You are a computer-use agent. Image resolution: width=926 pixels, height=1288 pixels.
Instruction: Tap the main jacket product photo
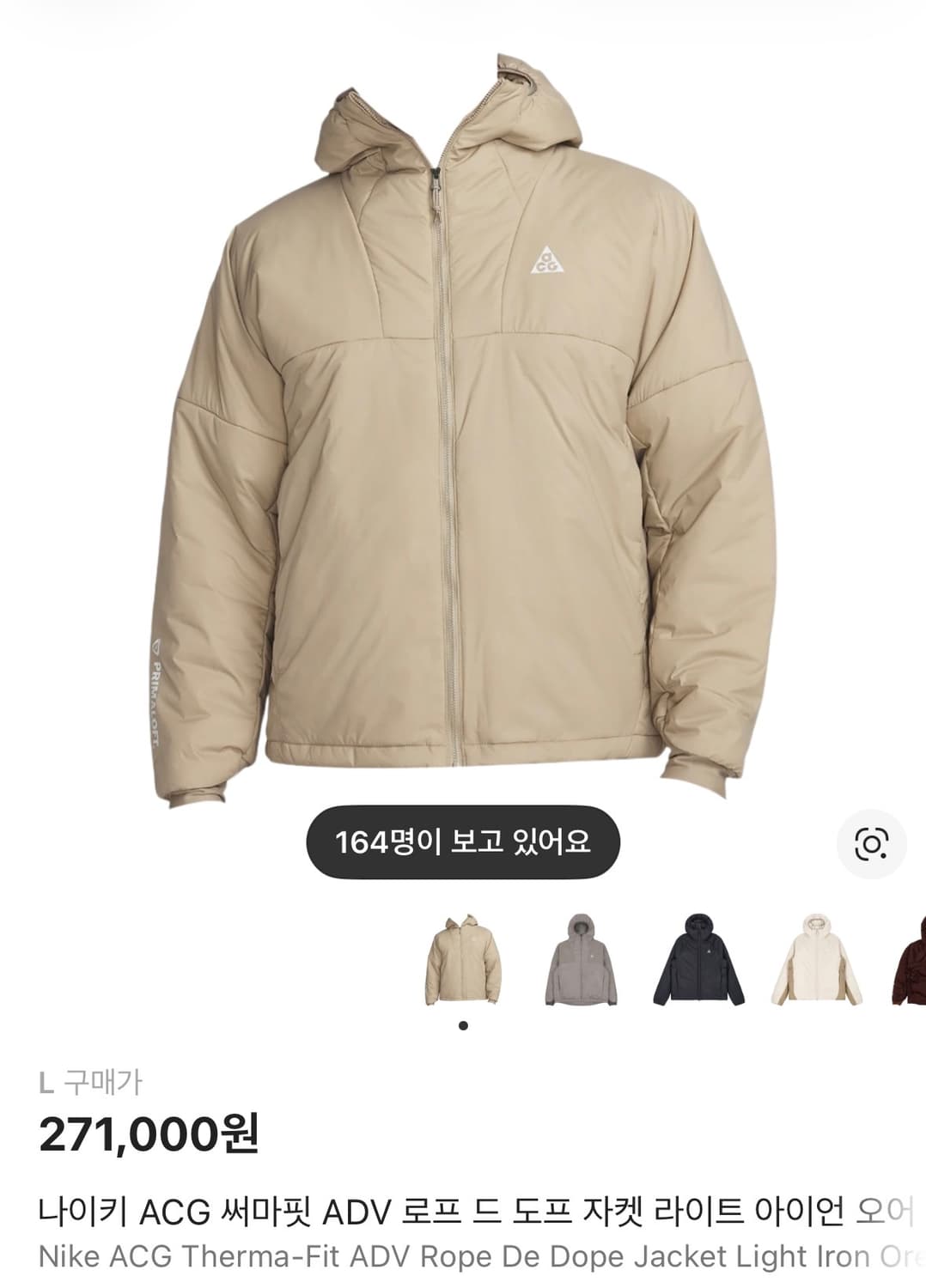click(x=455, y=429)
